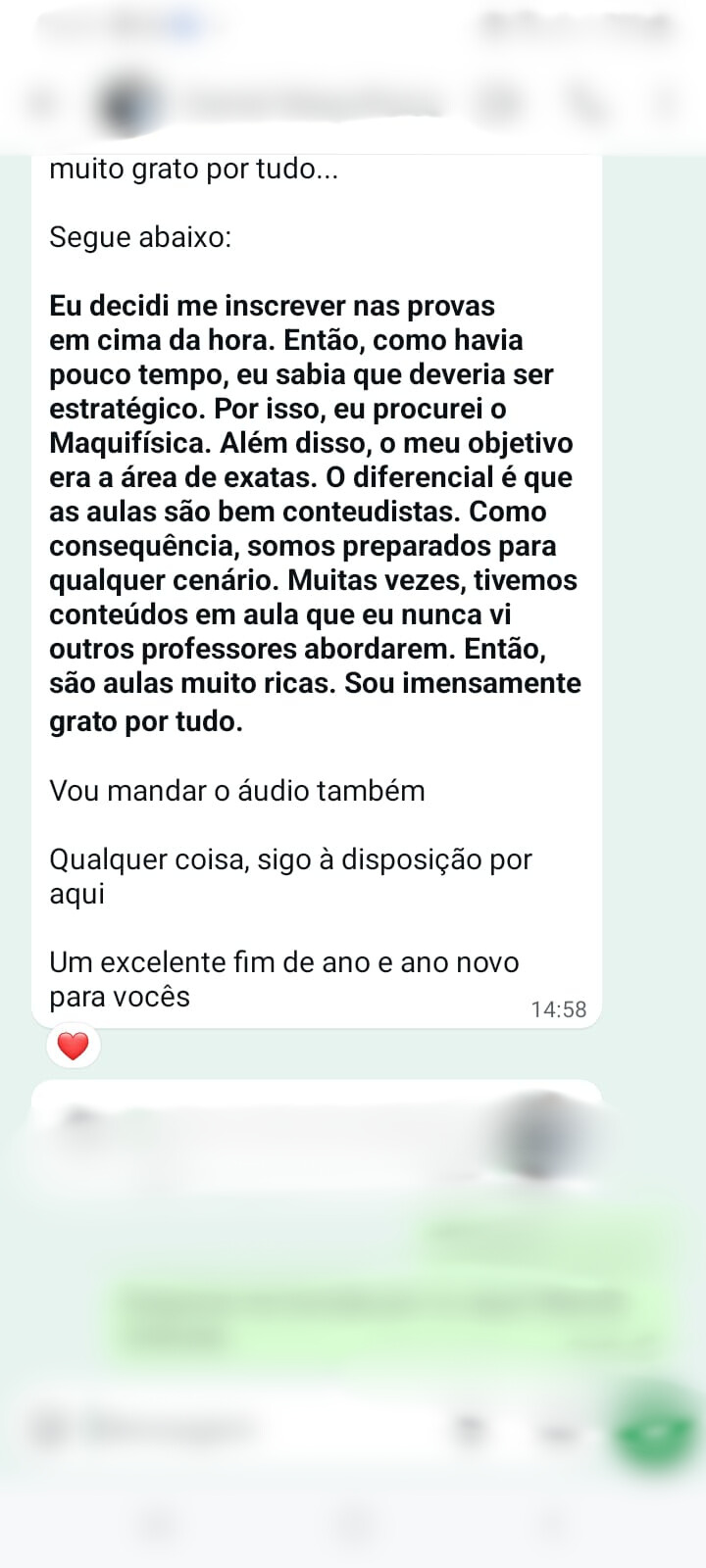The image size is (706, 1568).
Task: Start a voice call with this contact
Action: 584,103
